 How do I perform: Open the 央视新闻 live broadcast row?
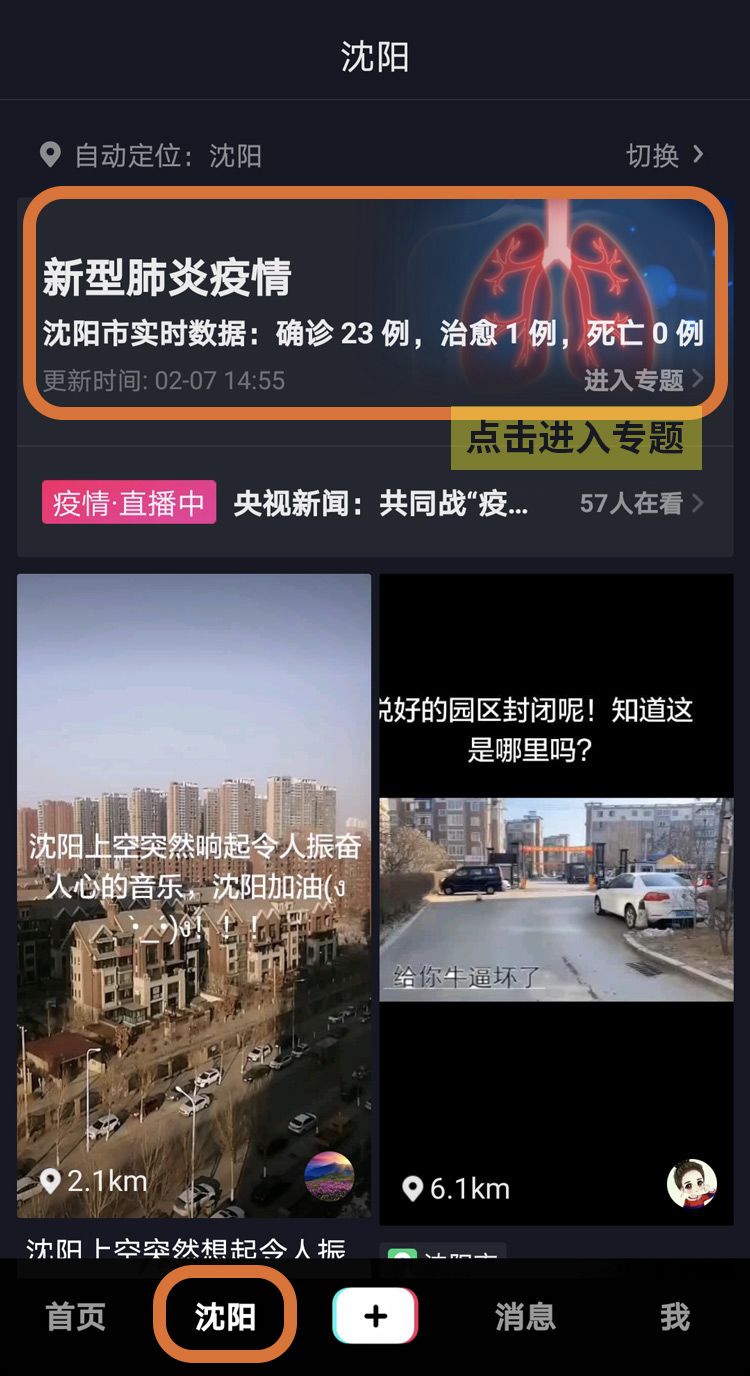(375, 503)
